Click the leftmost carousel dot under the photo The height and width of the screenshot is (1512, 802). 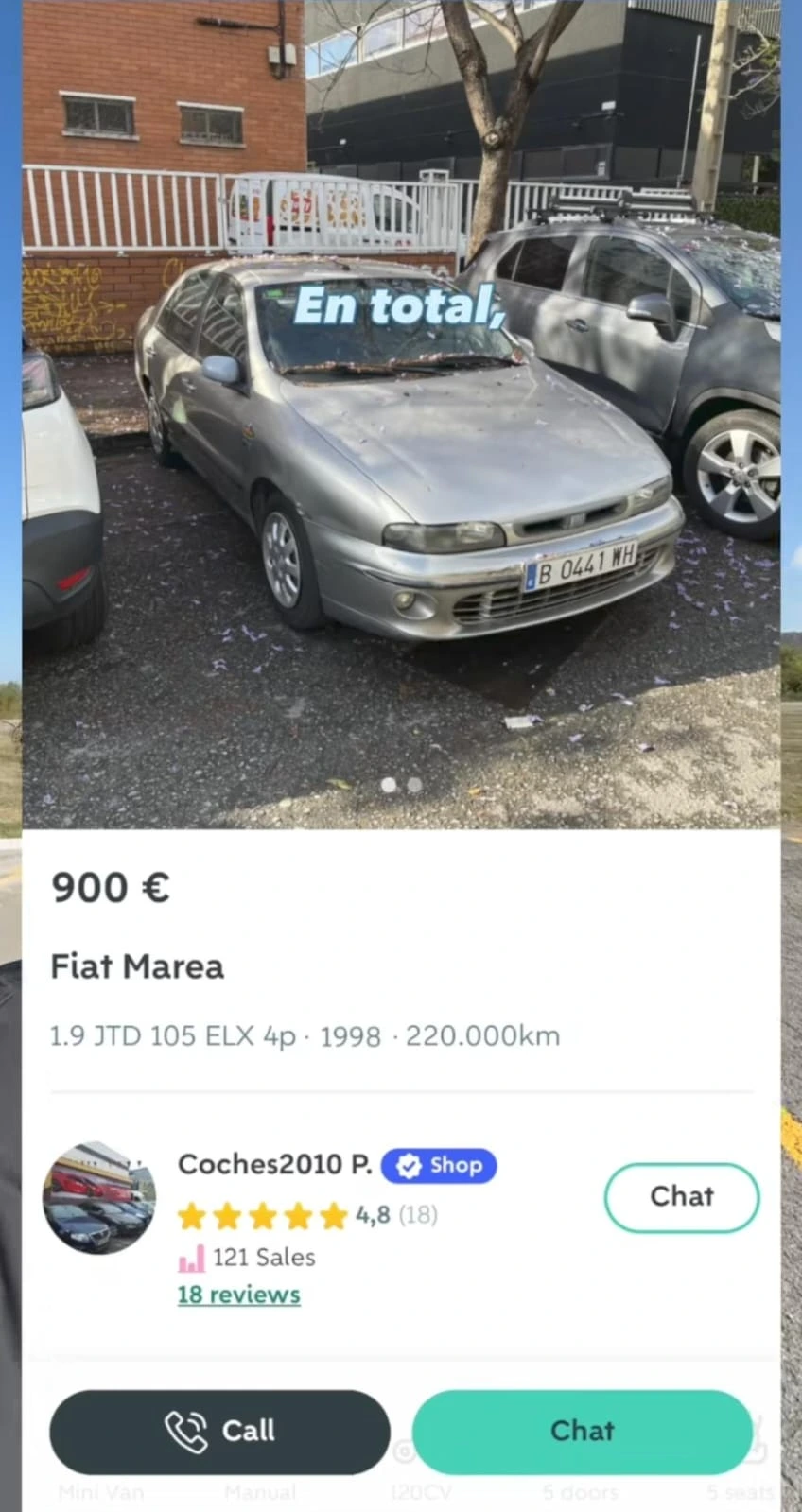(x=391, y=783)
